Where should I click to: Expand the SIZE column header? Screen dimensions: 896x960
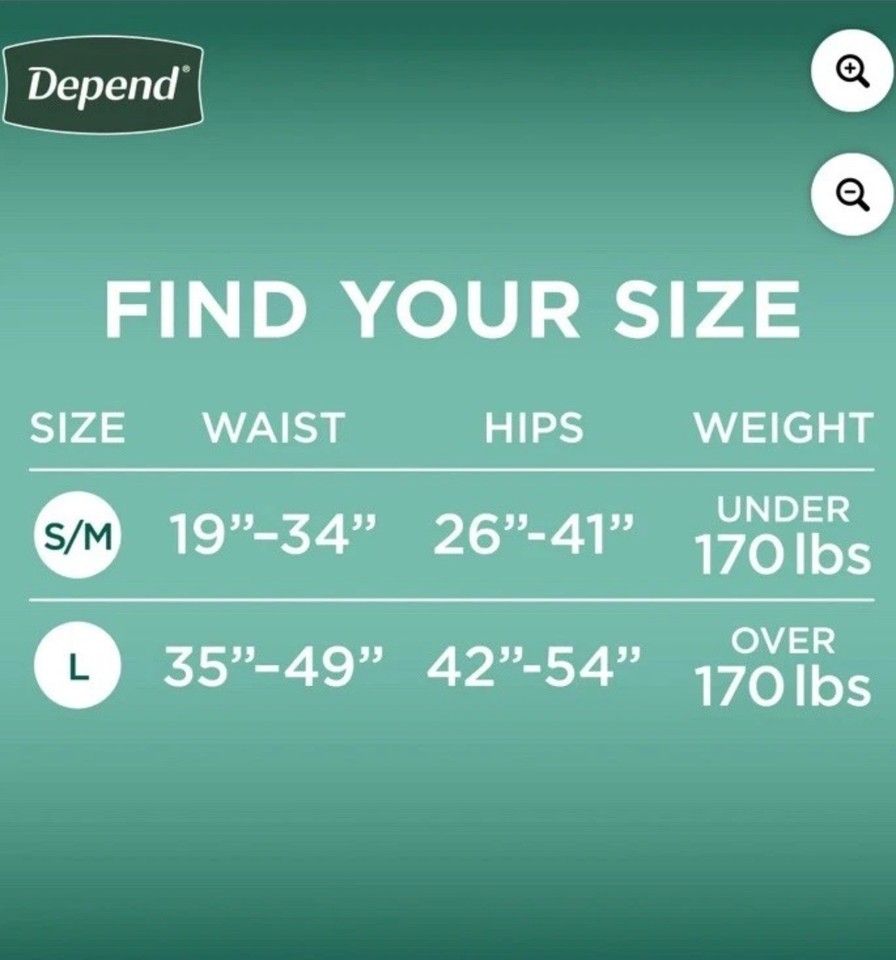tap(77, 428)
